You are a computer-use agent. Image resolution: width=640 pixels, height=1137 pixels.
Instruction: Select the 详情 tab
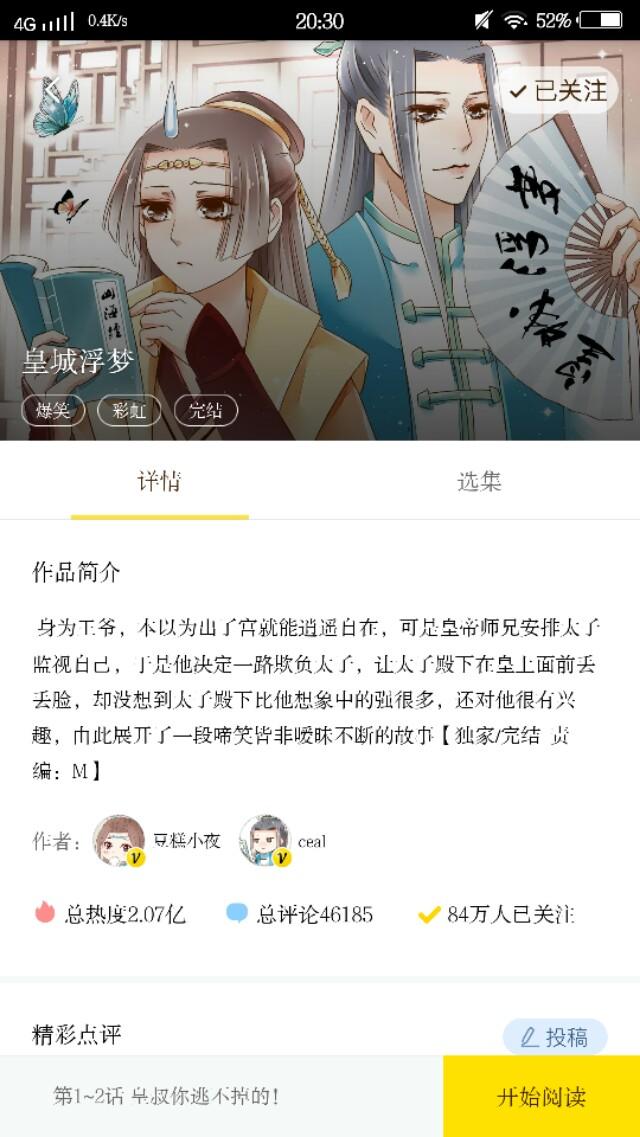pyautogui.click(x=159, y=482)
